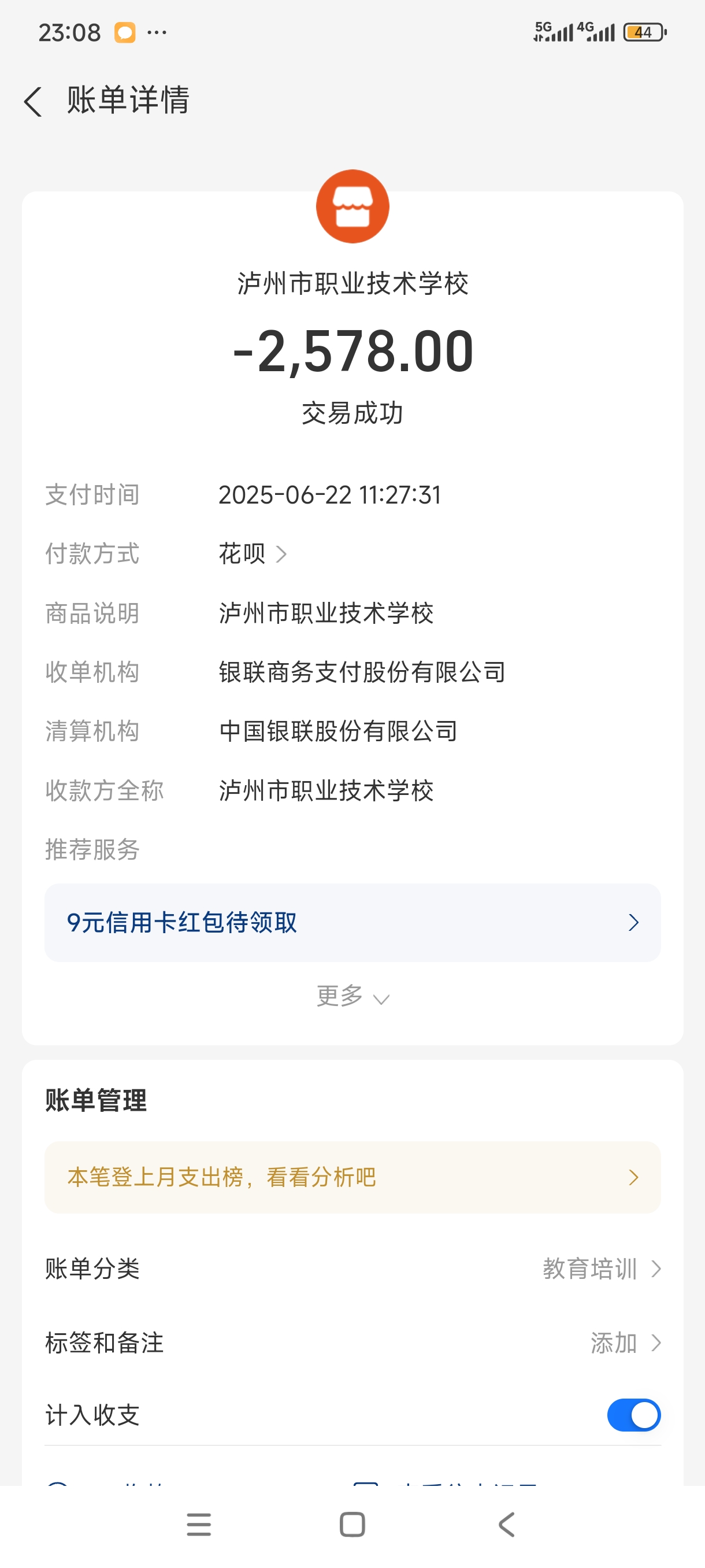Open the 本笔登上月支出榜 analysis banner
This screenshot has width=705, height=1568.
pyautogui.click(x=352, y=1177)
